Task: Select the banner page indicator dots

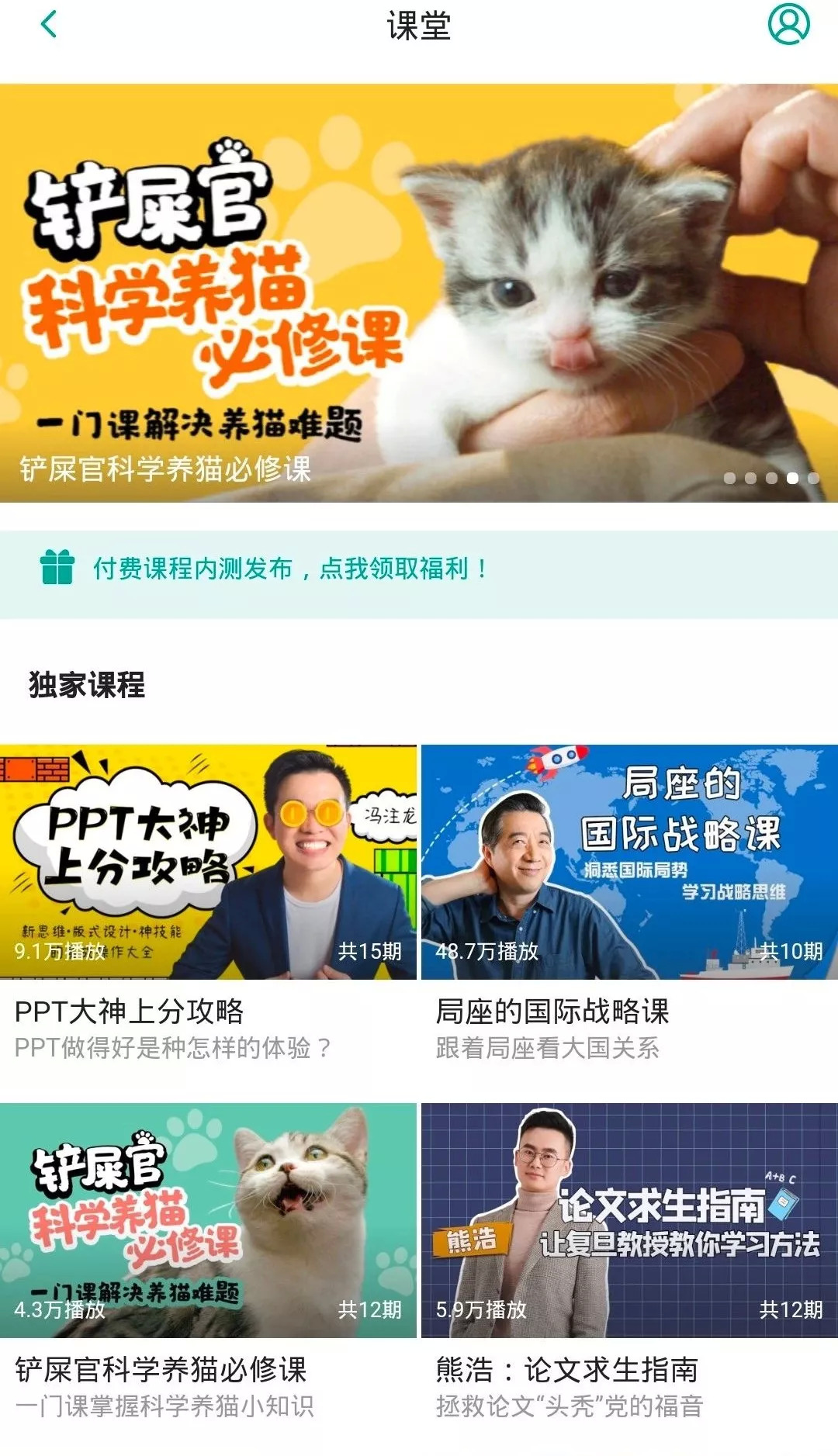Action: (770, 478)
